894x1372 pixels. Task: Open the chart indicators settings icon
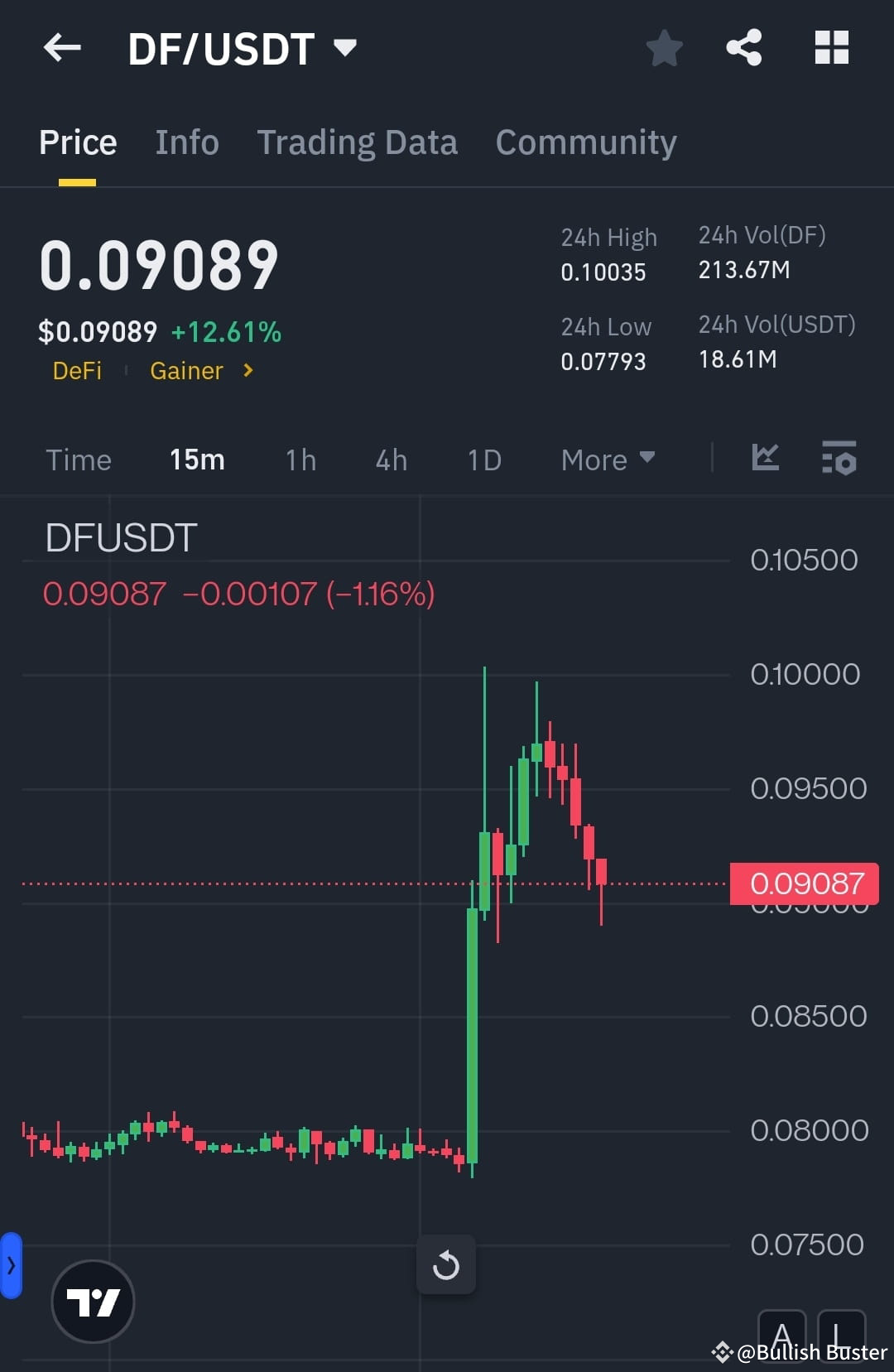click(839, 460)
